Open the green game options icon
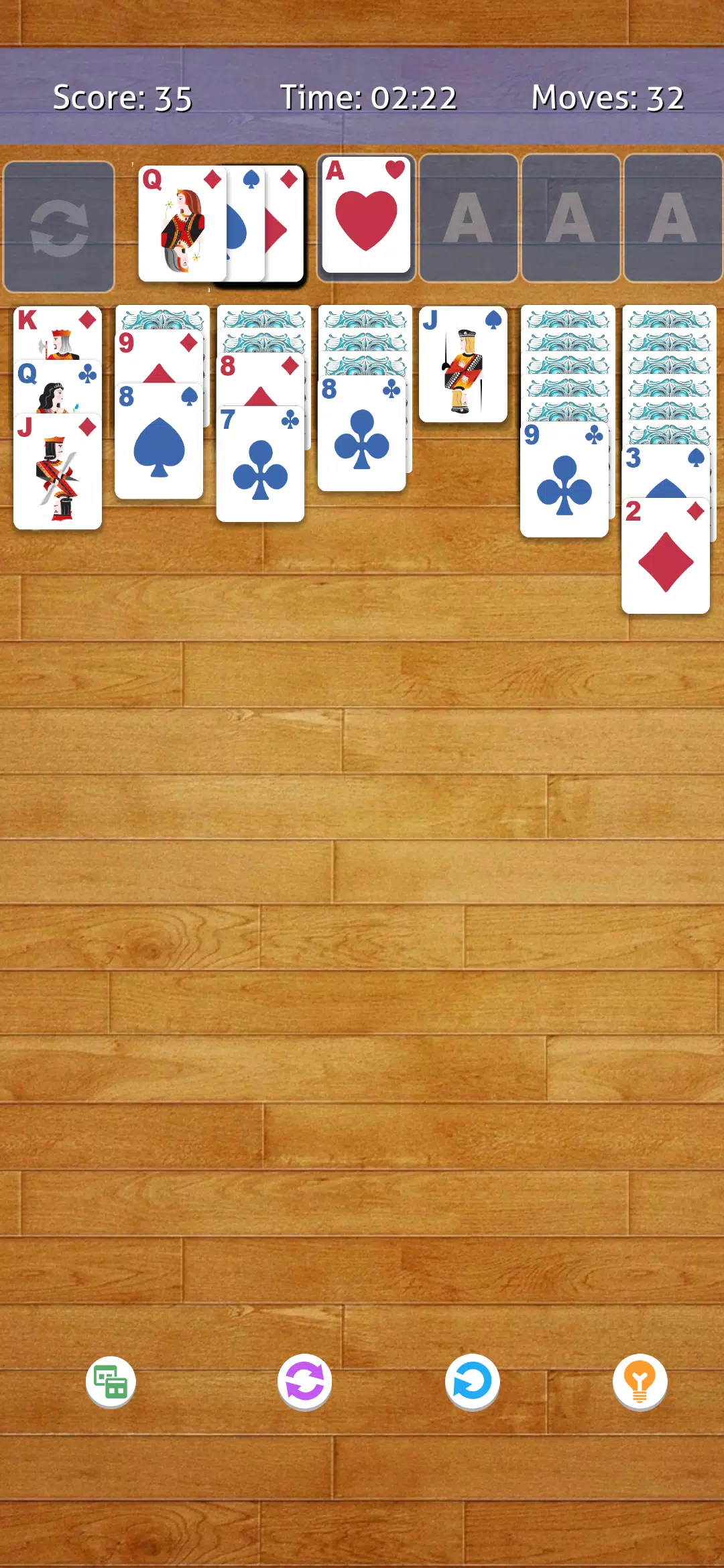Image resolution: width=724 pixels, height=1568 pixels. (111, 1382)
